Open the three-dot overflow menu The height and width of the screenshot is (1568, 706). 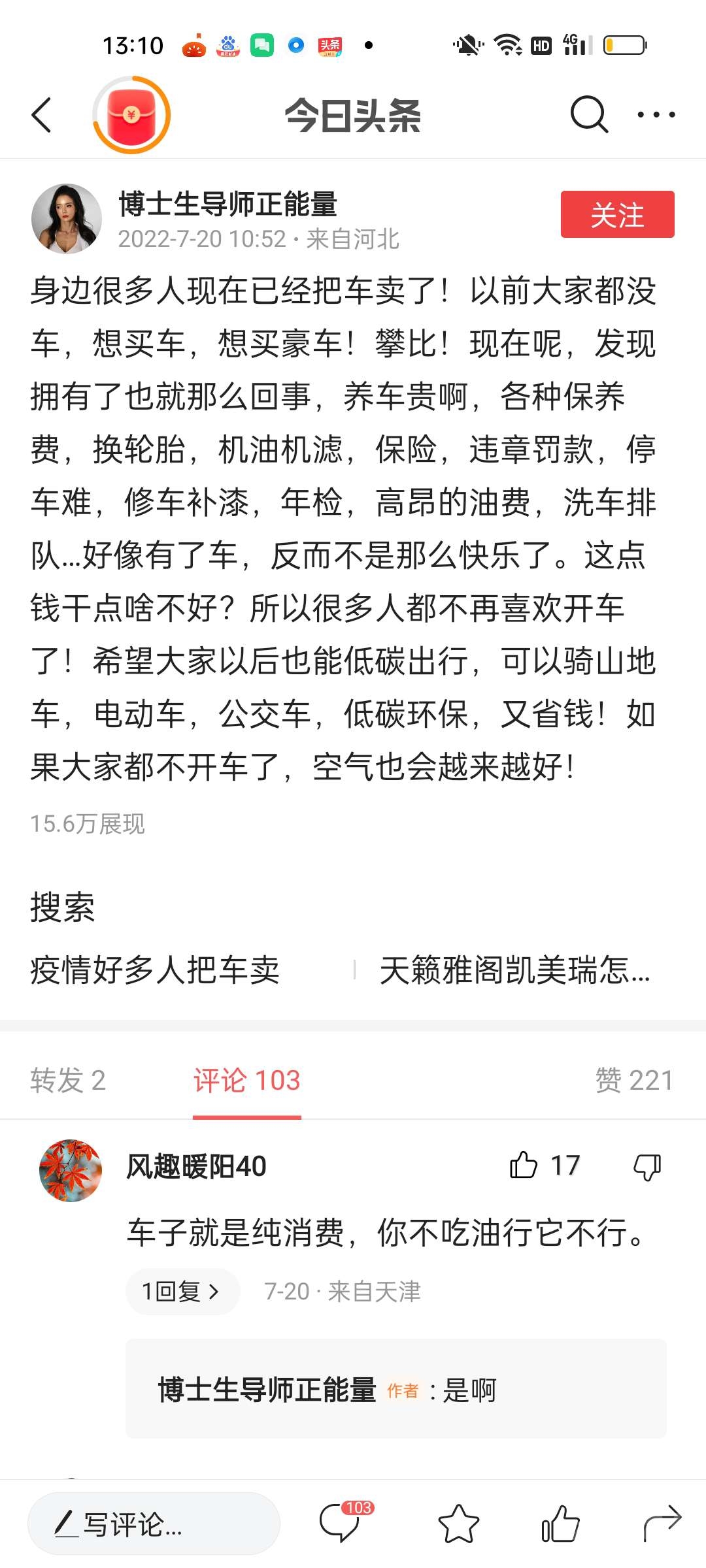[x=656, y=115]
